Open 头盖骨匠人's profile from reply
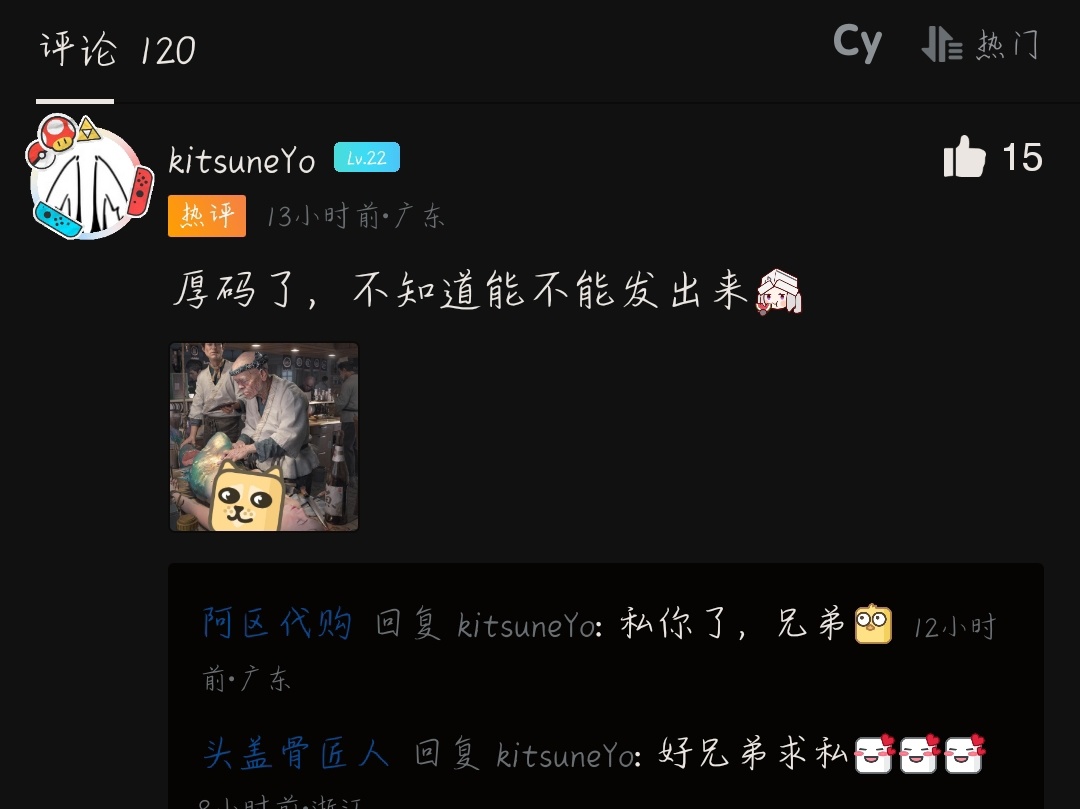Image resolution: width=1080 pixels, height=809 pixels. (296, 753)
